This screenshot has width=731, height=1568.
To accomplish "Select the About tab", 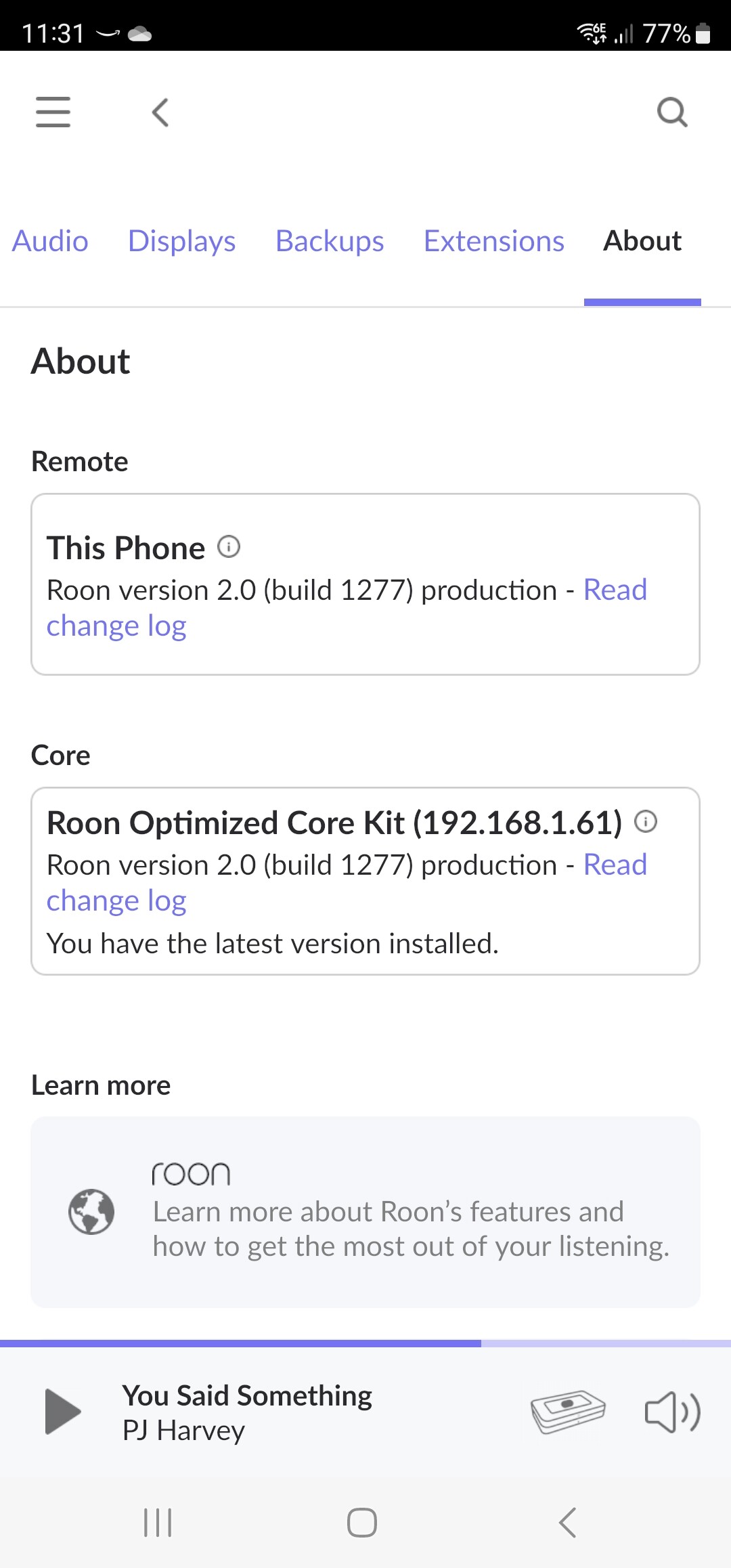I will (642, 241).
